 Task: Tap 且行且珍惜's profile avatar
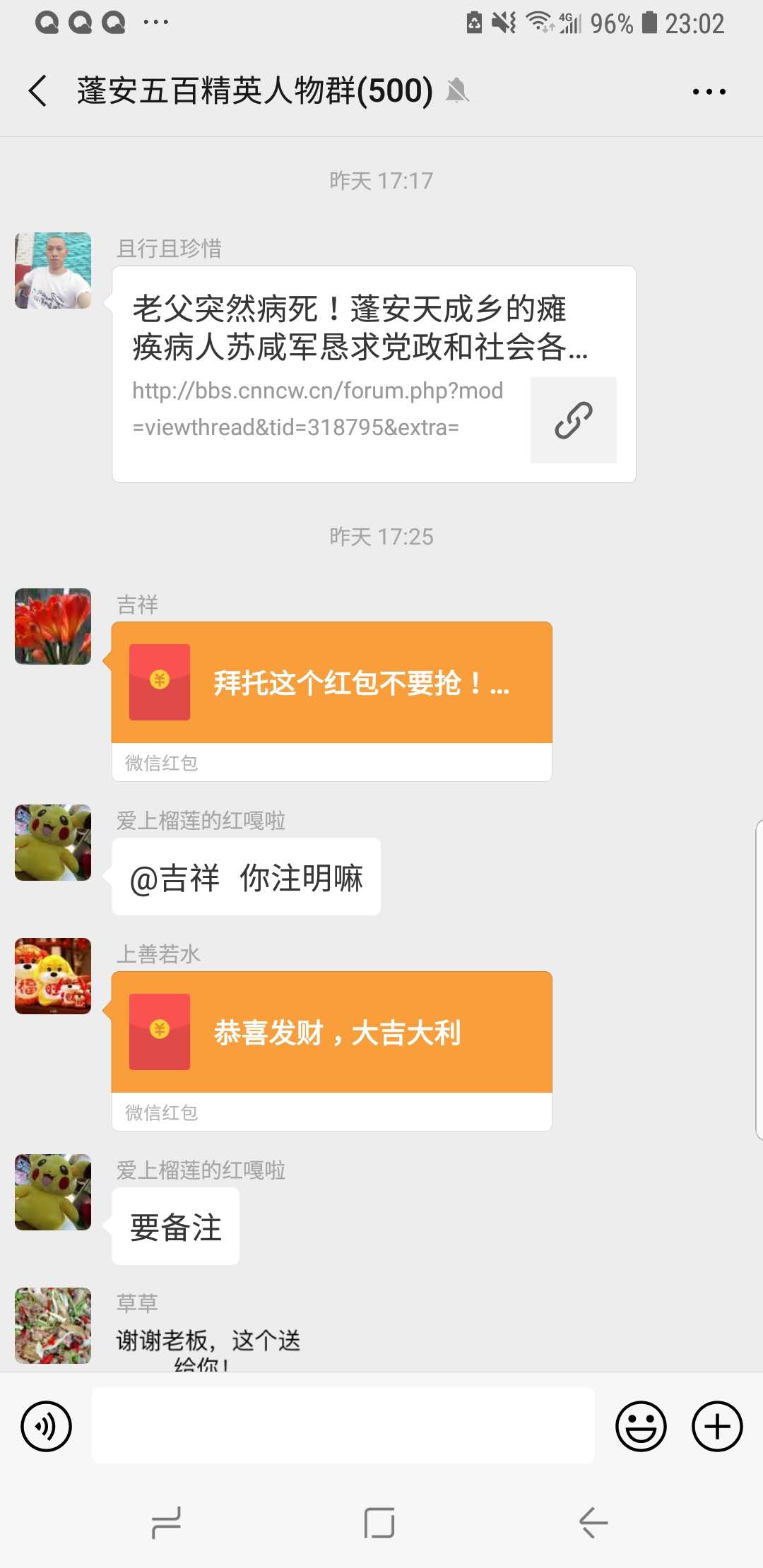(x=53, y=271)
